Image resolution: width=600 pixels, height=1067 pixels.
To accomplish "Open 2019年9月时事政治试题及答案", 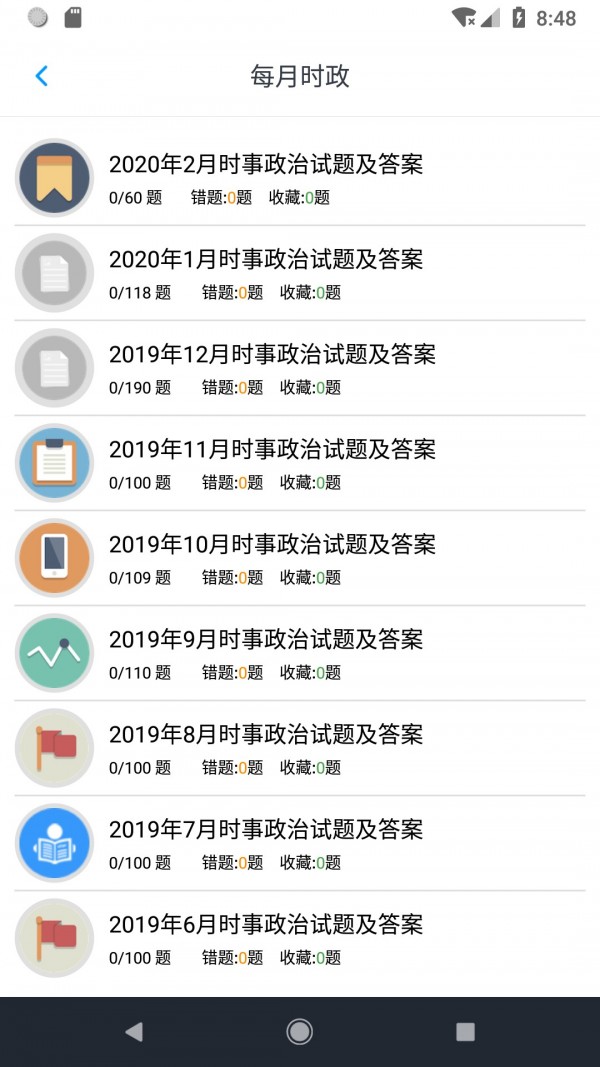I will [300, 653].
